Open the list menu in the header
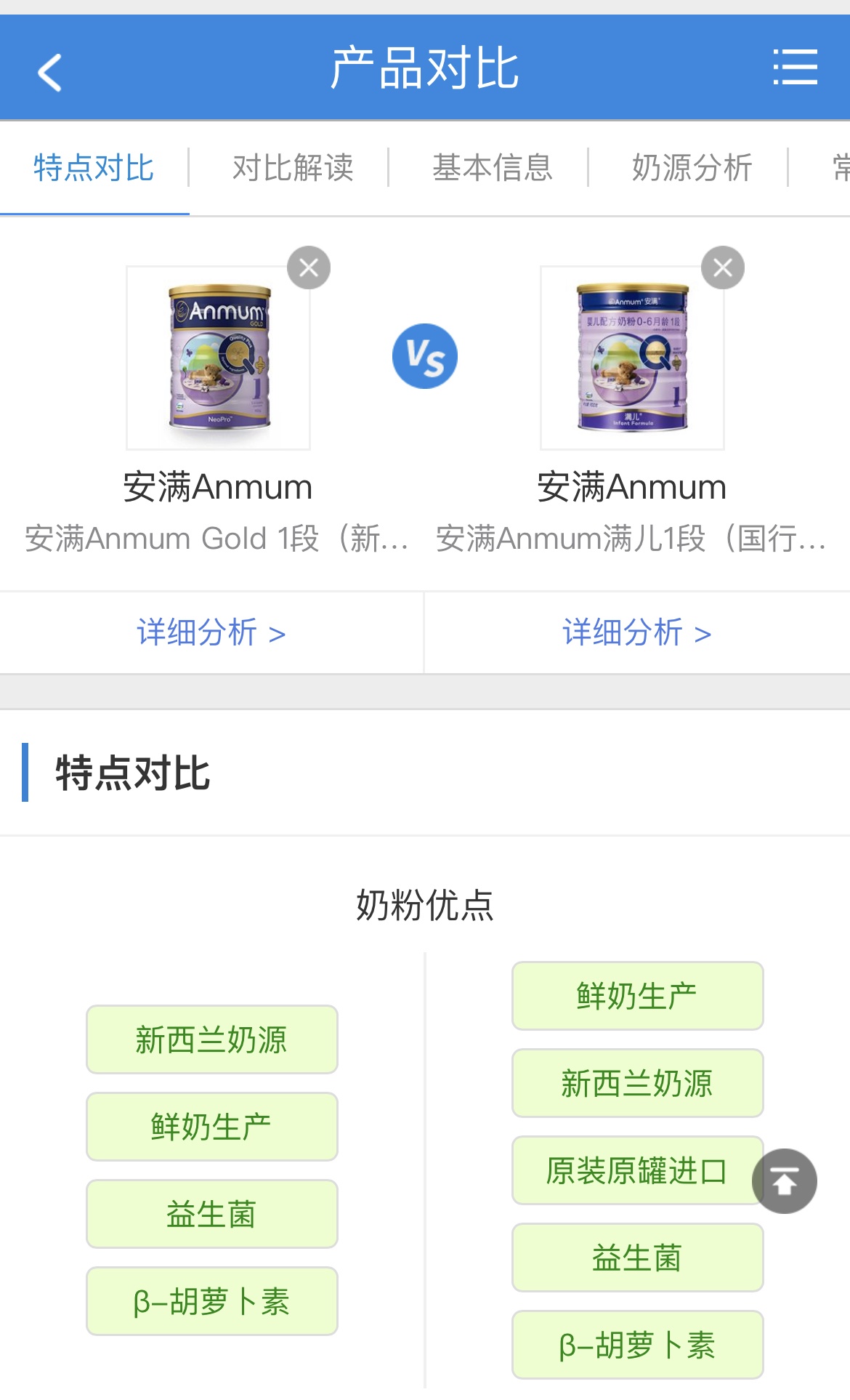The image size is (850, 1400). (x=795, y=68)
